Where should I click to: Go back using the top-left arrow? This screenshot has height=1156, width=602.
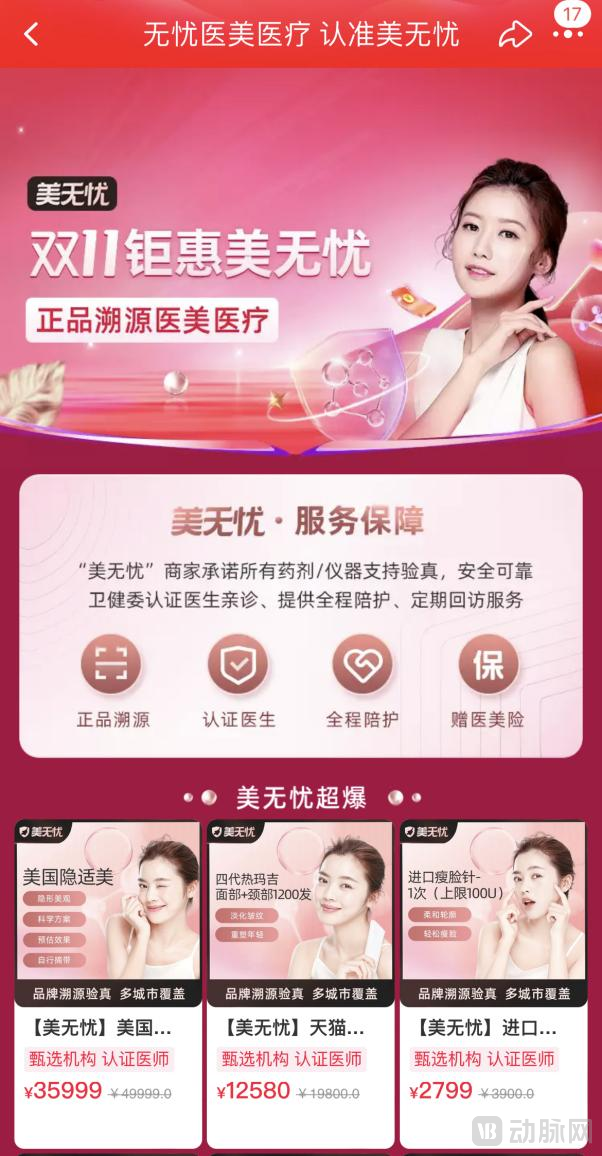point(31,34)
